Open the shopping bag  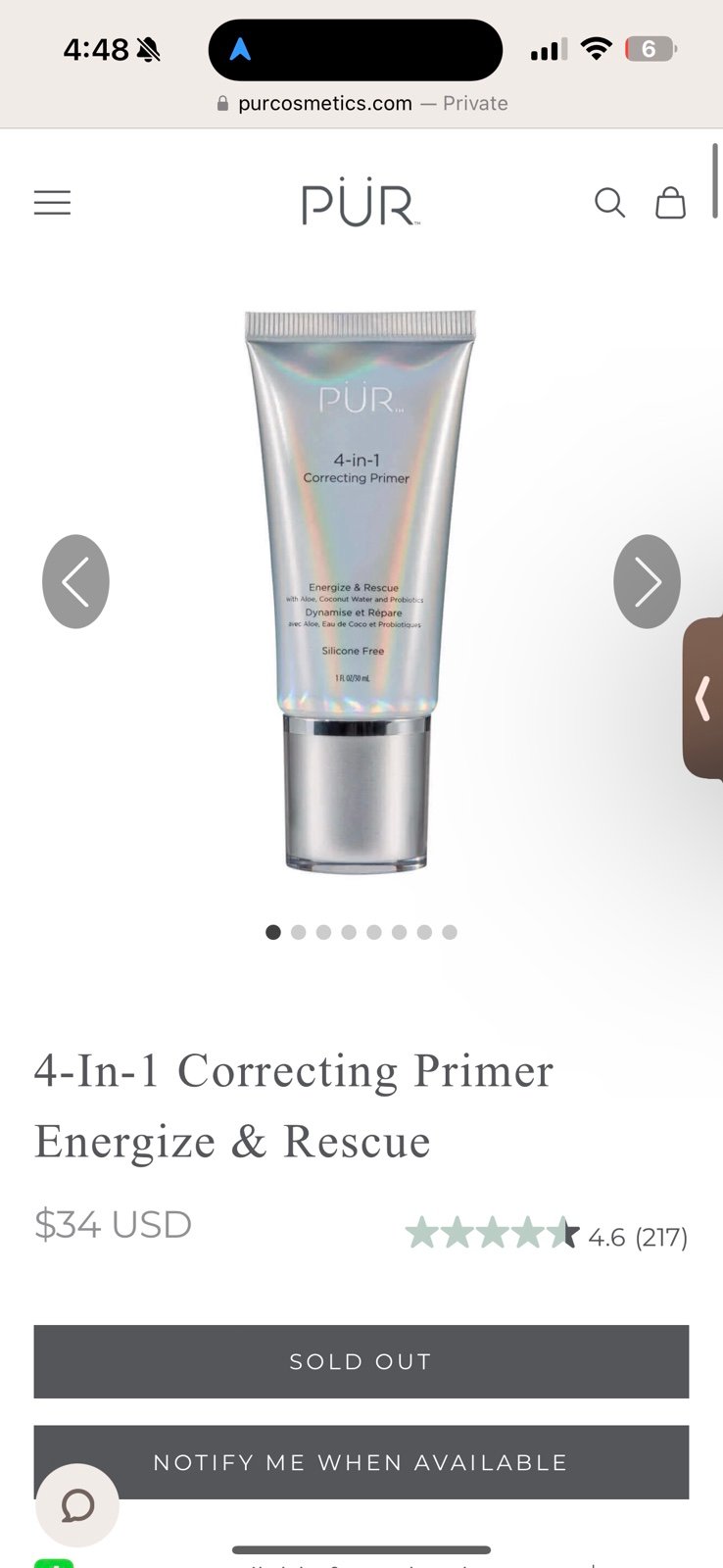(670, 203)
